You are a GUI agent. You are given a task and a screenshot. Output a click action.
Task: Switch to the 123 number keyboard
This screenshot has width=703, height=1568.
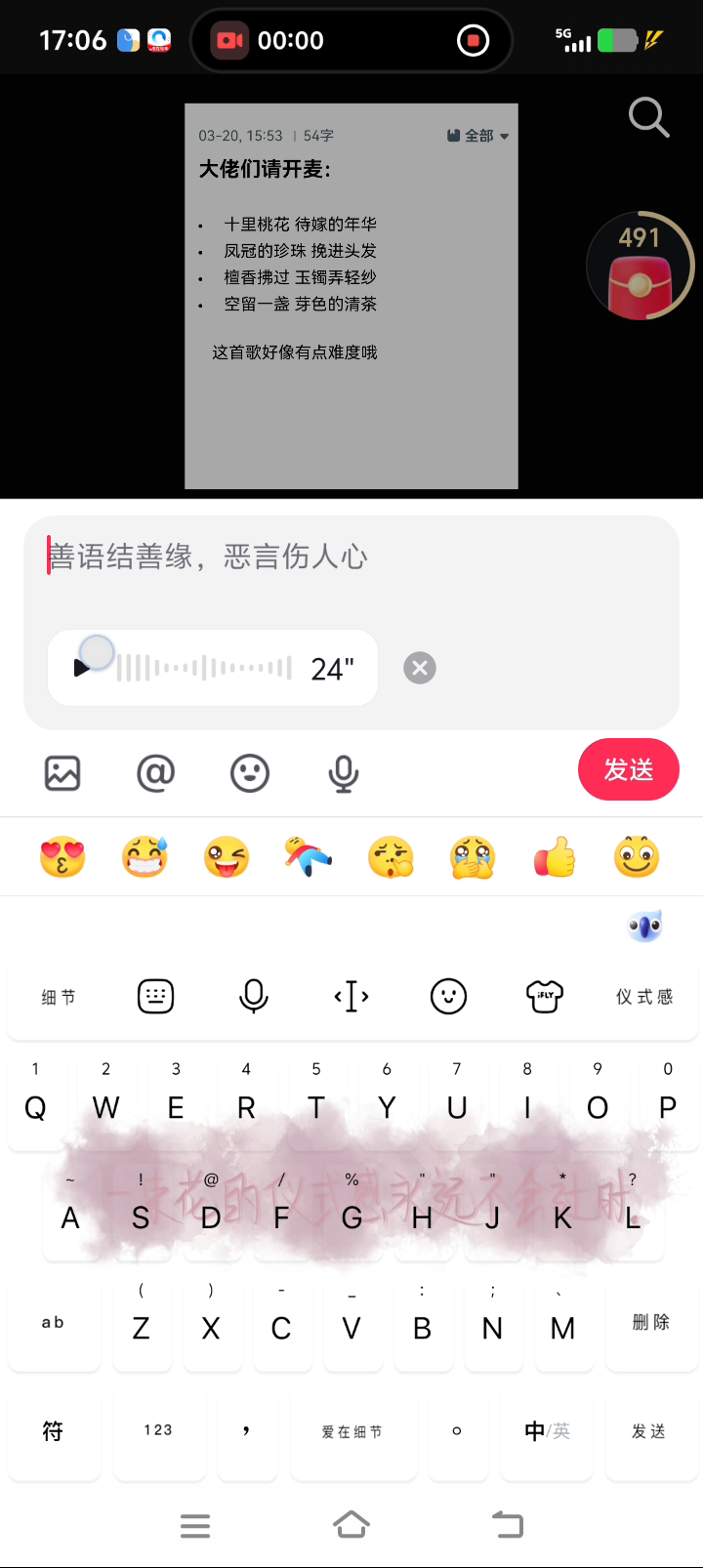coord(158,1431)
